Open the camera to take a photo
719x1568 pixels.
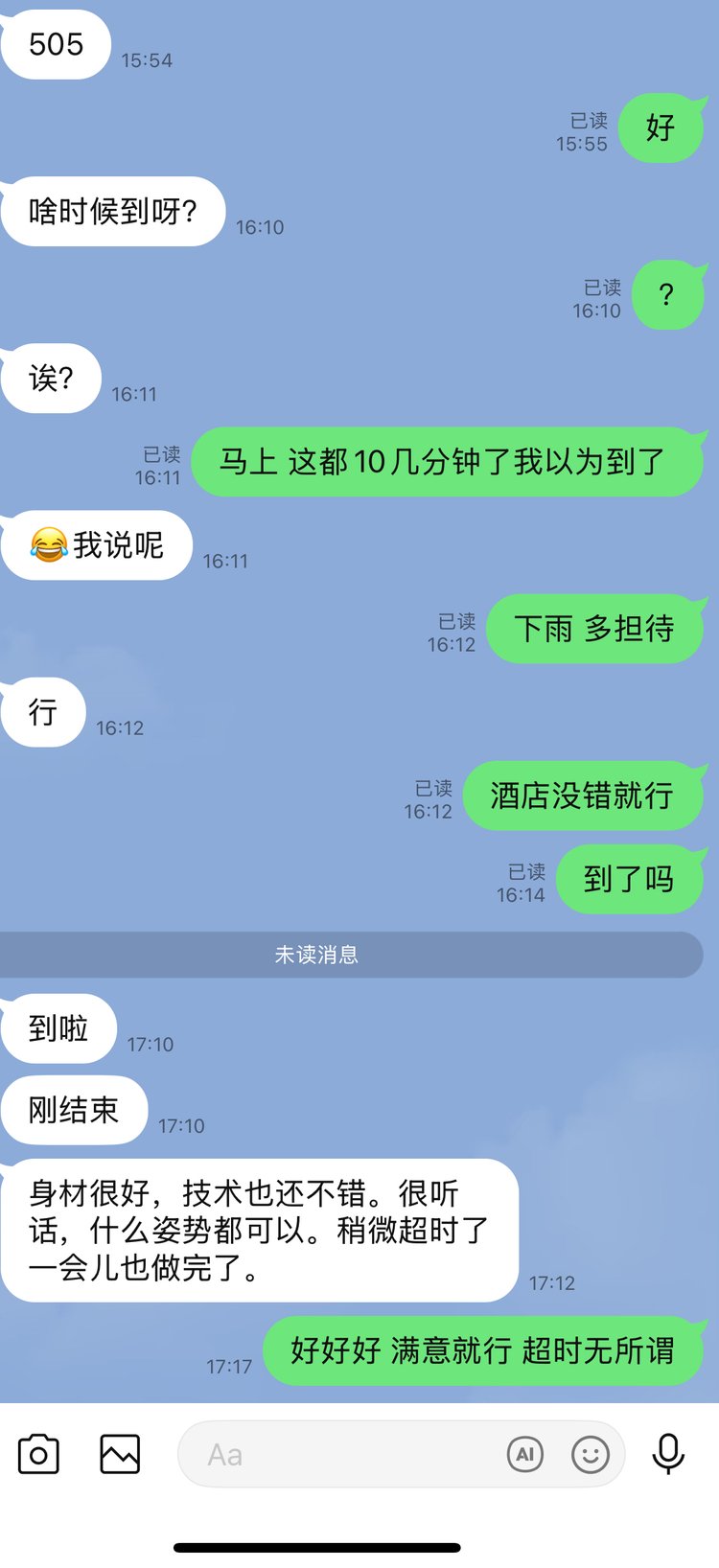(x=39, y=1455)
